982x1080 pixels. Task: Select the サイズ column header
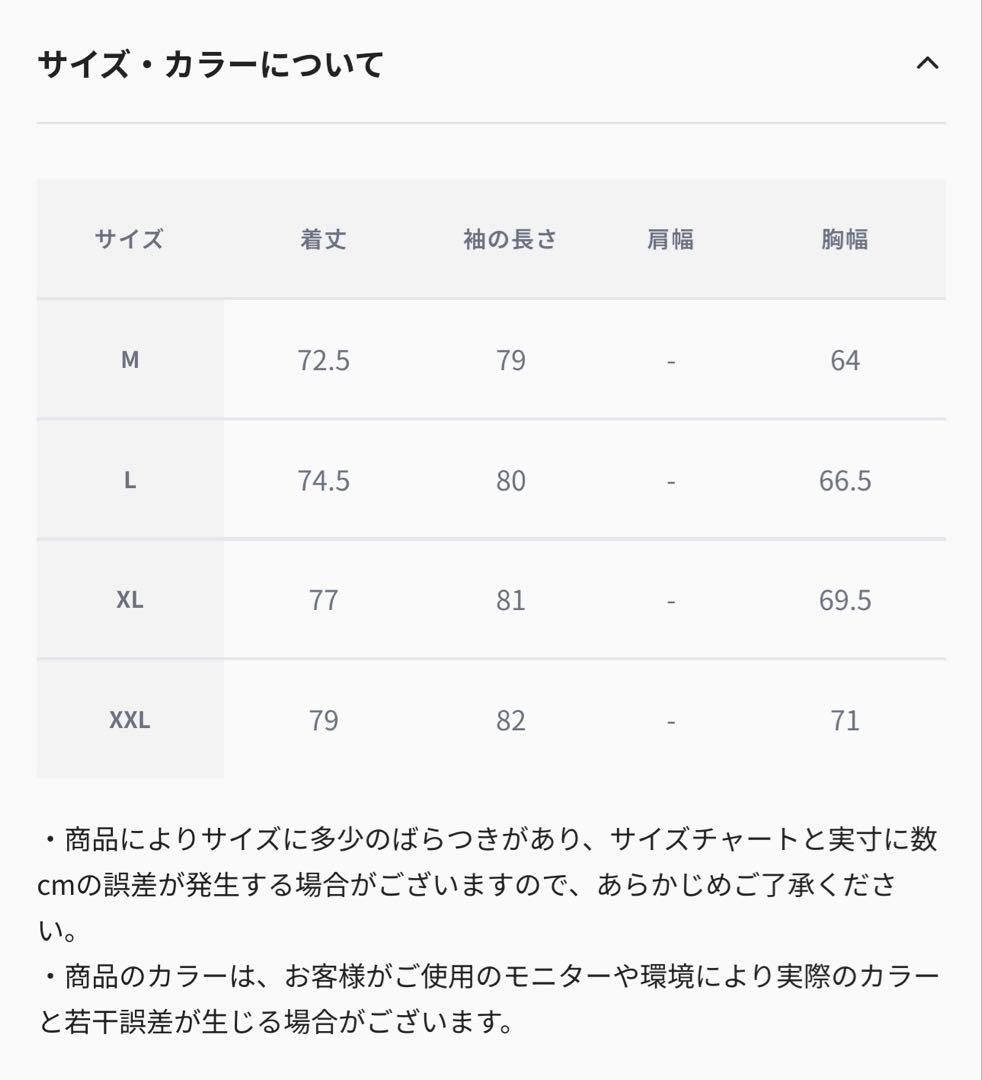click(131, 238)
